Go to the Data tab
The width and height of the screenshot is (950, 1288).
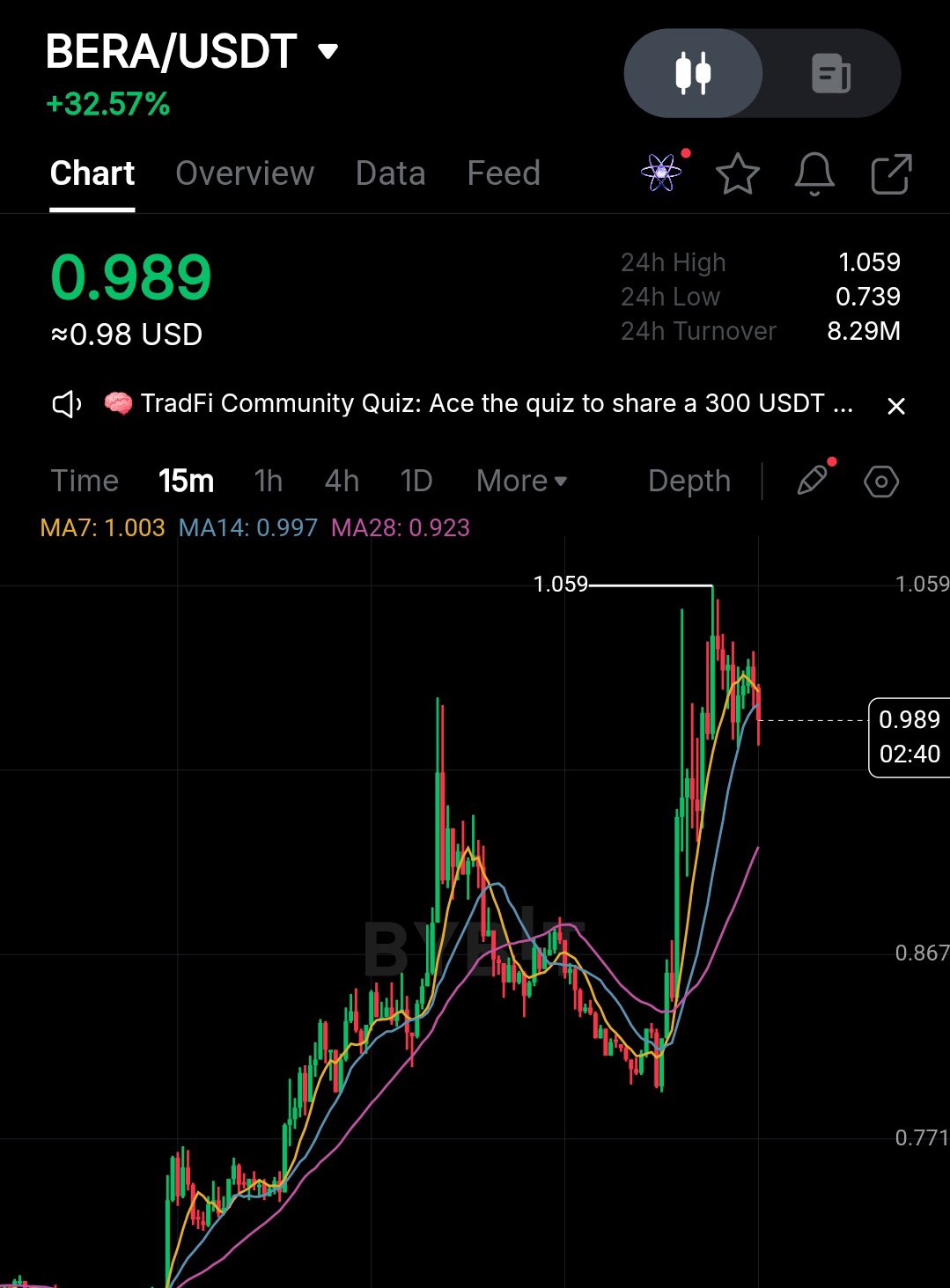pos(390,173)
